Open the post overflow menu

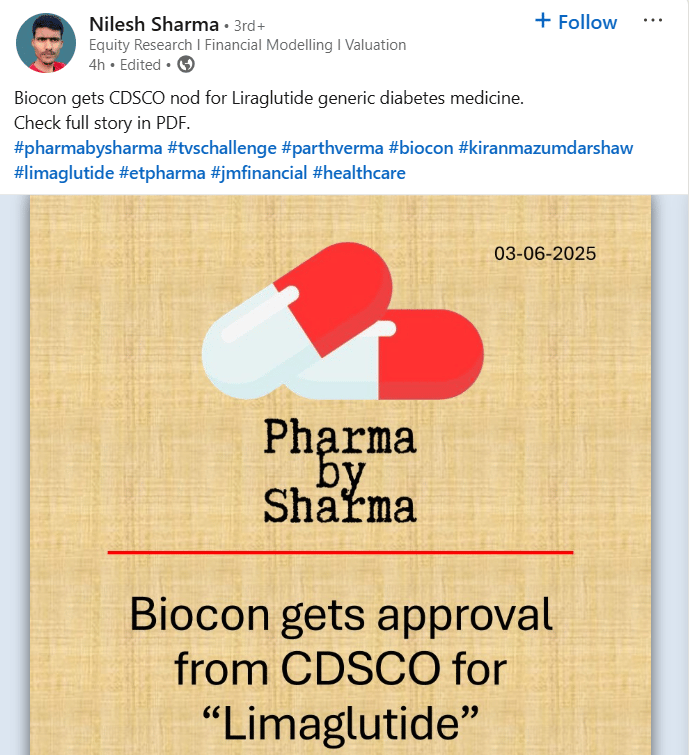click(x=652, y=21)
